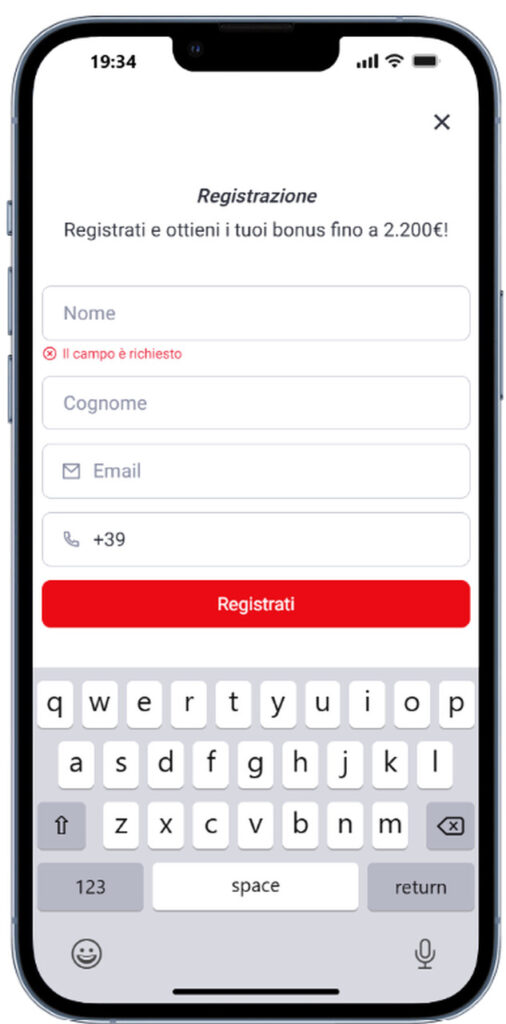The height and width of the screenshot is (1024, 506).
Task: Select the Email input field
Action: [256, 471]
